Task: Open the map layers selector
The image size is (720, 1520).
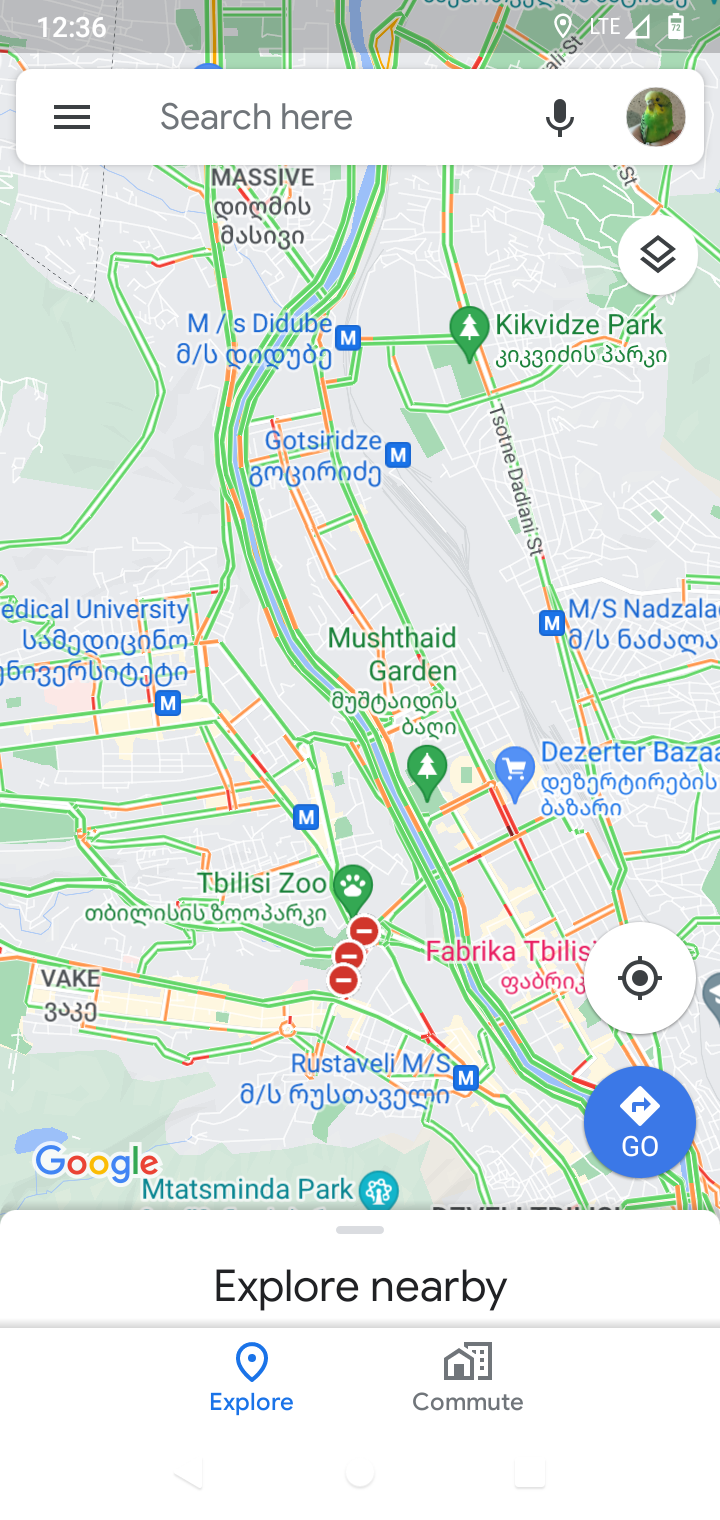Action: pos(657,255)
